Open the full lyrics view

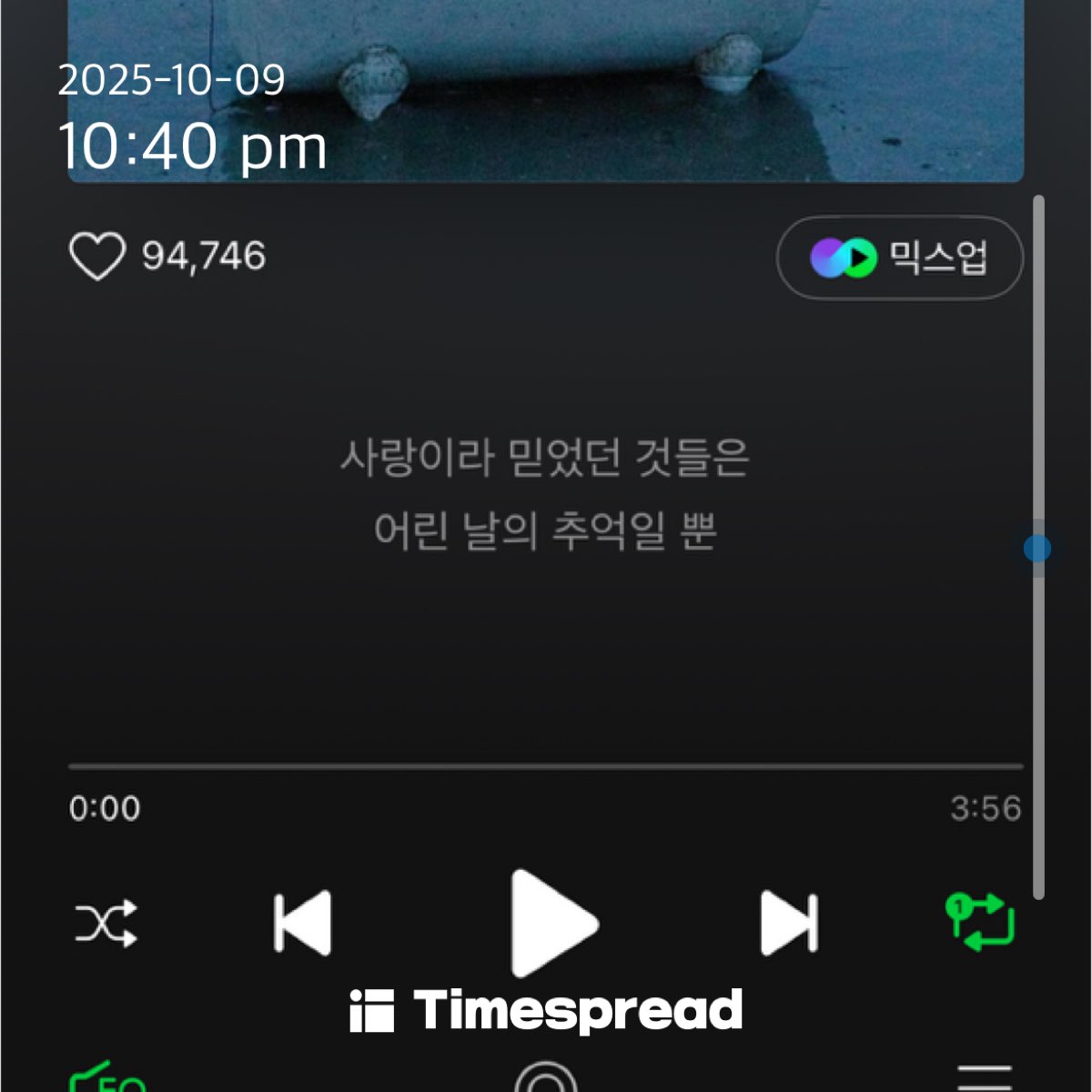click(544, 494)
